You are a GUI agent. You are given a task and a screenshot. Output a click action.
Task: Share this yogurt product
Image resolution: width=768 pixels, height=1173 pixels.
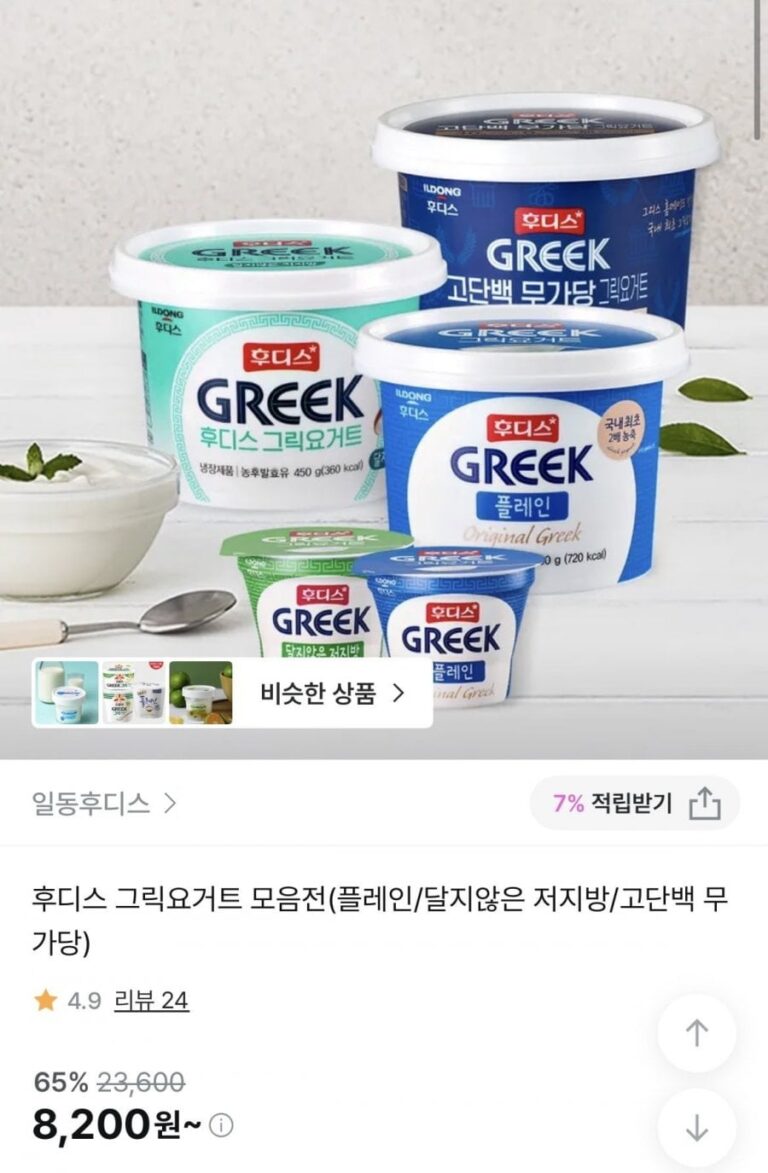[x=705, y=803]
